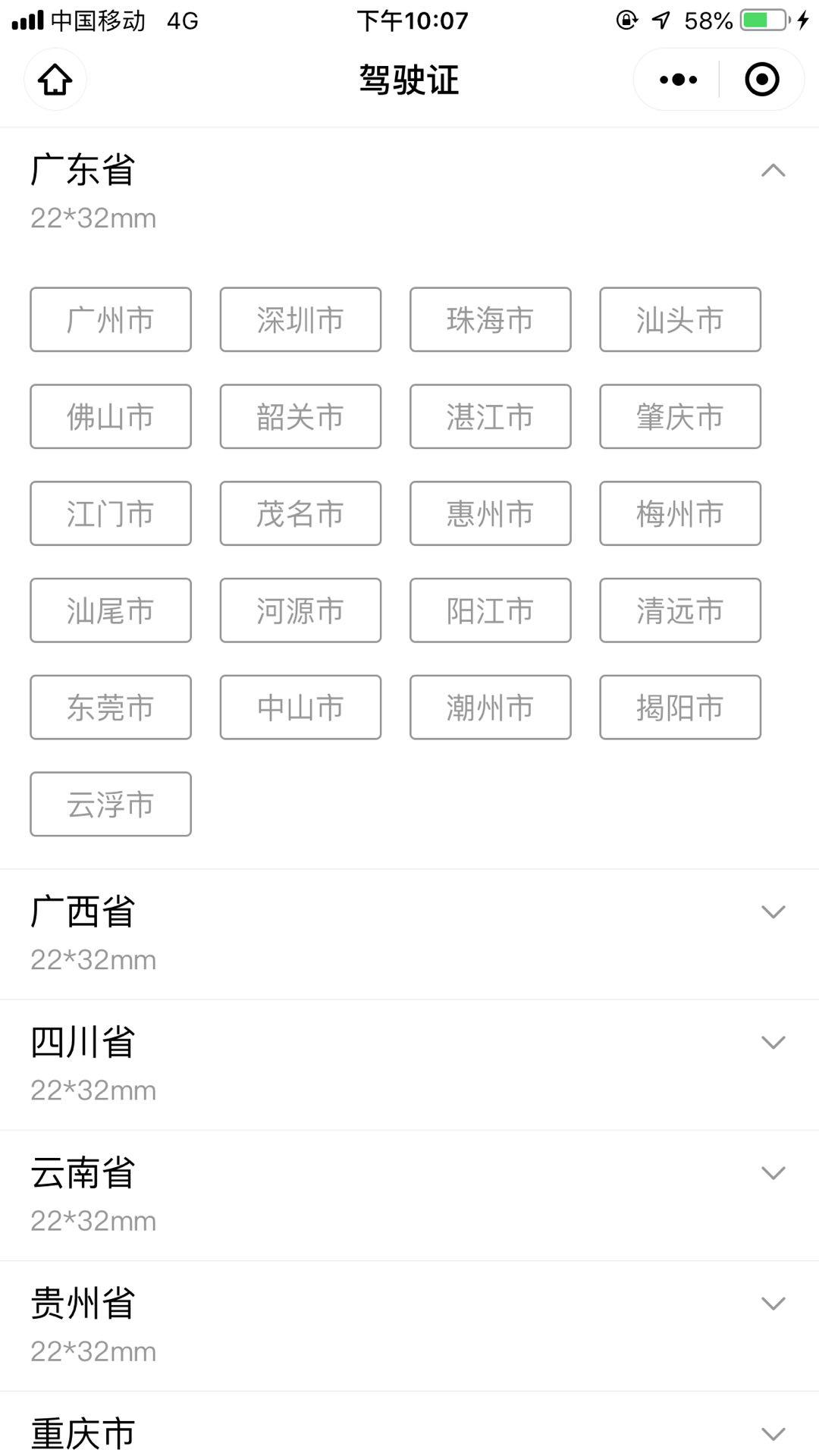Choose 珠海市
This screenshot has height=1456, width=819.
tap(489, 319)
